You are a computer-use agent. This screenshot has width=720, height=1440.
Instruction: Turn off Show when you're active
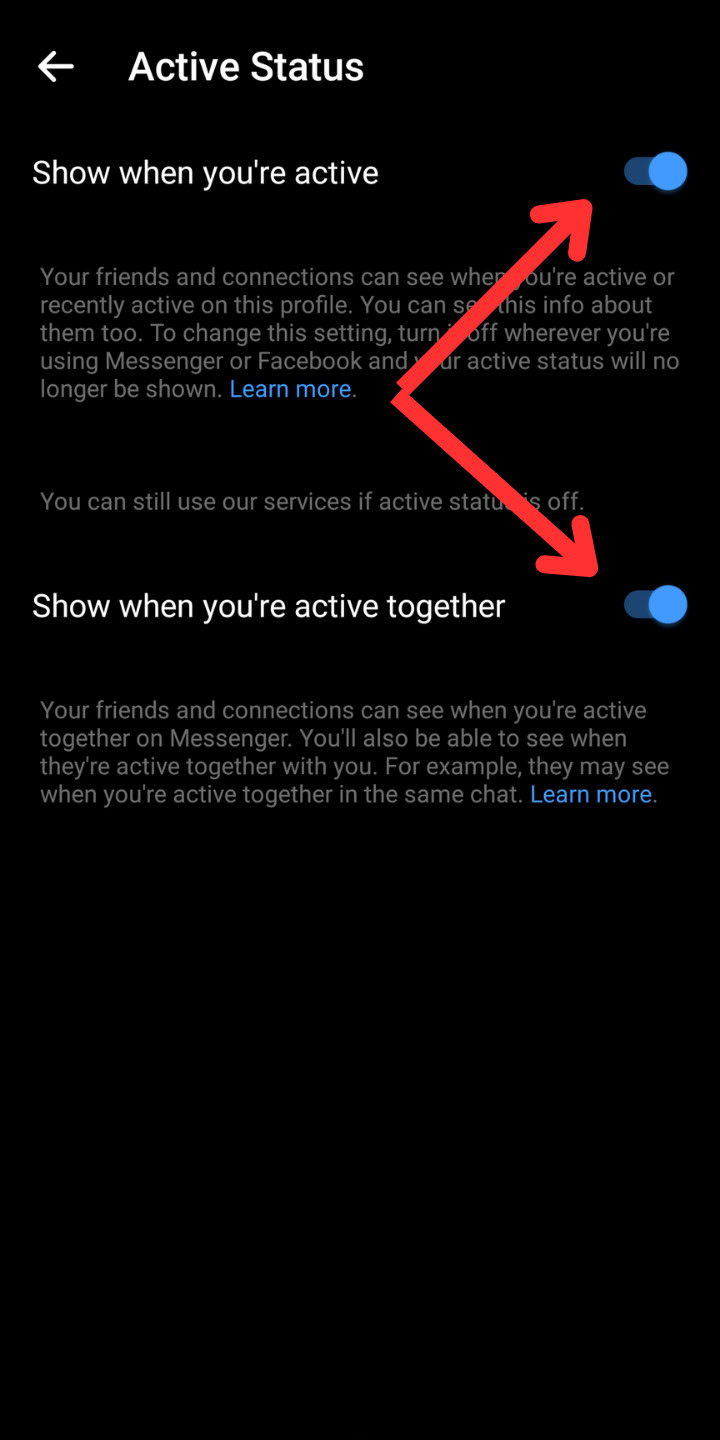(656, 172)
